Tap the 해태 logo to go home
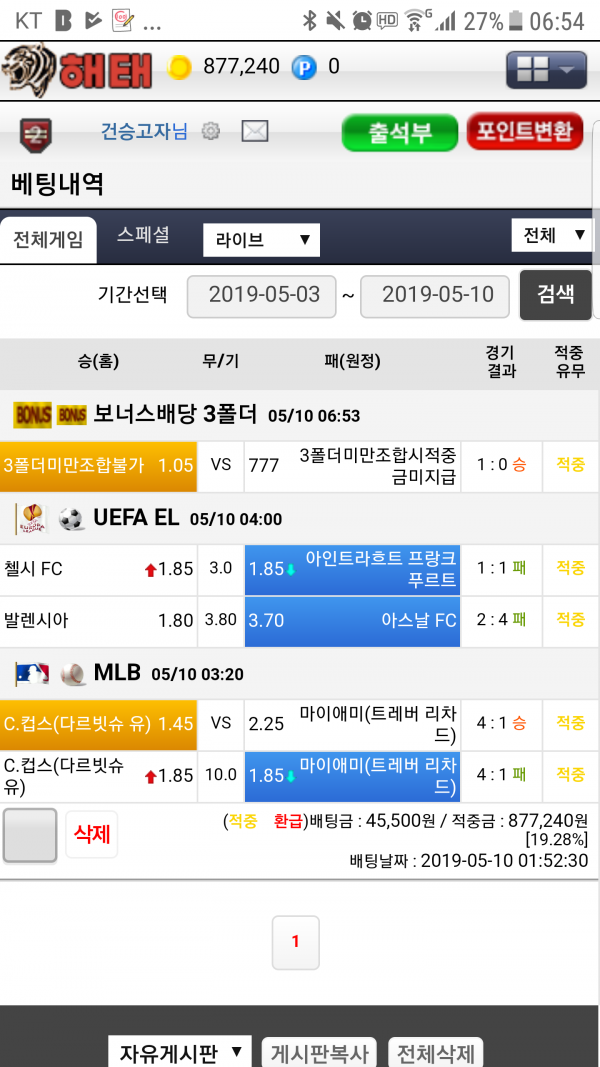Screen dimensions: 600x1067 [78, 68]
